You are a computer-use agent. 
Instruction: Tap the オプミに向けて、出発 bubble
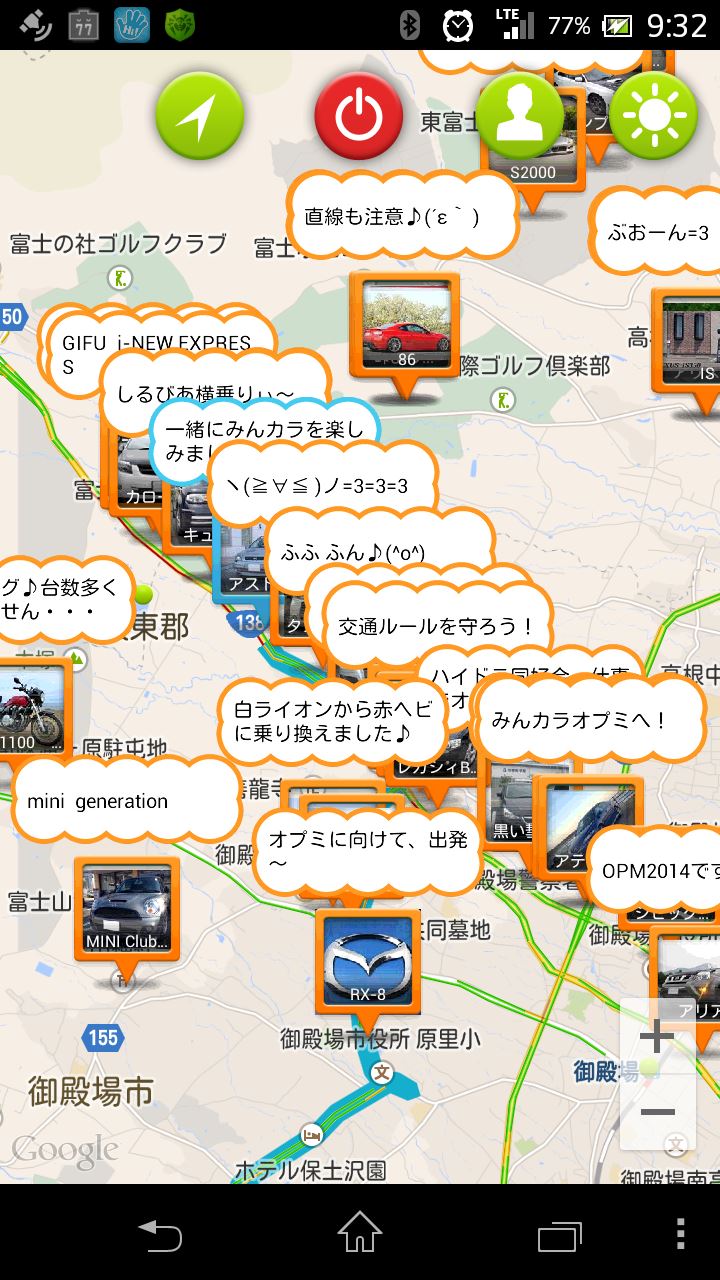[368, 851]
